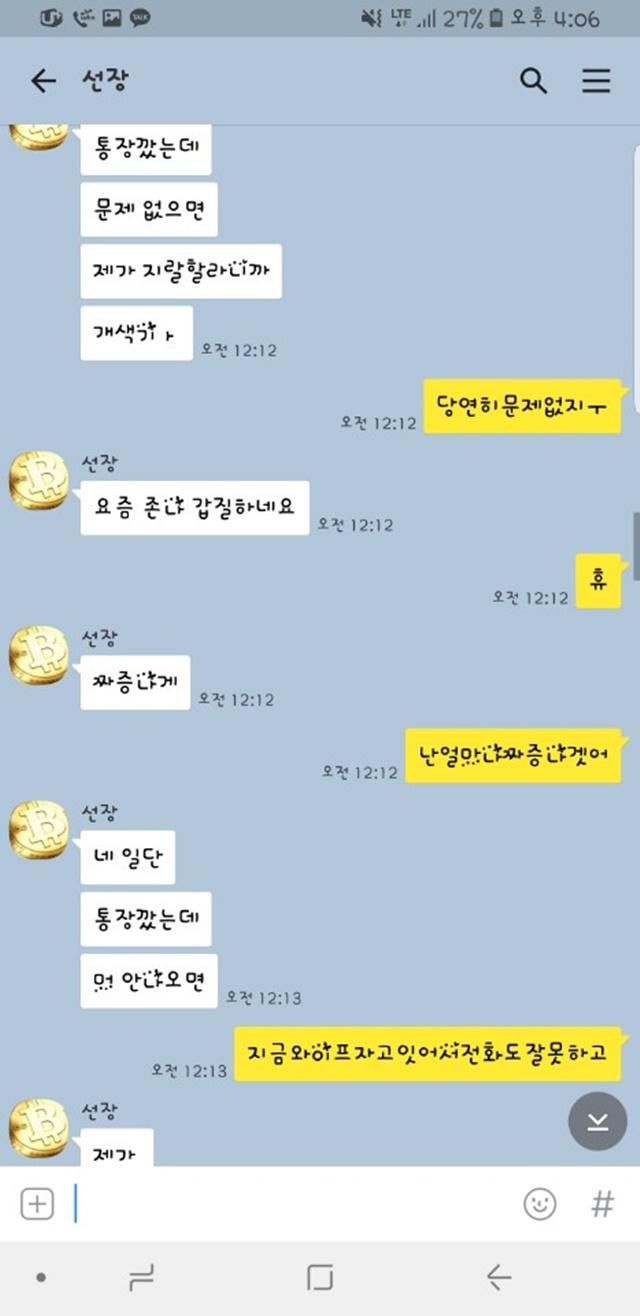
Task: Go back from the 선장 chat
Action: (43, 81)
